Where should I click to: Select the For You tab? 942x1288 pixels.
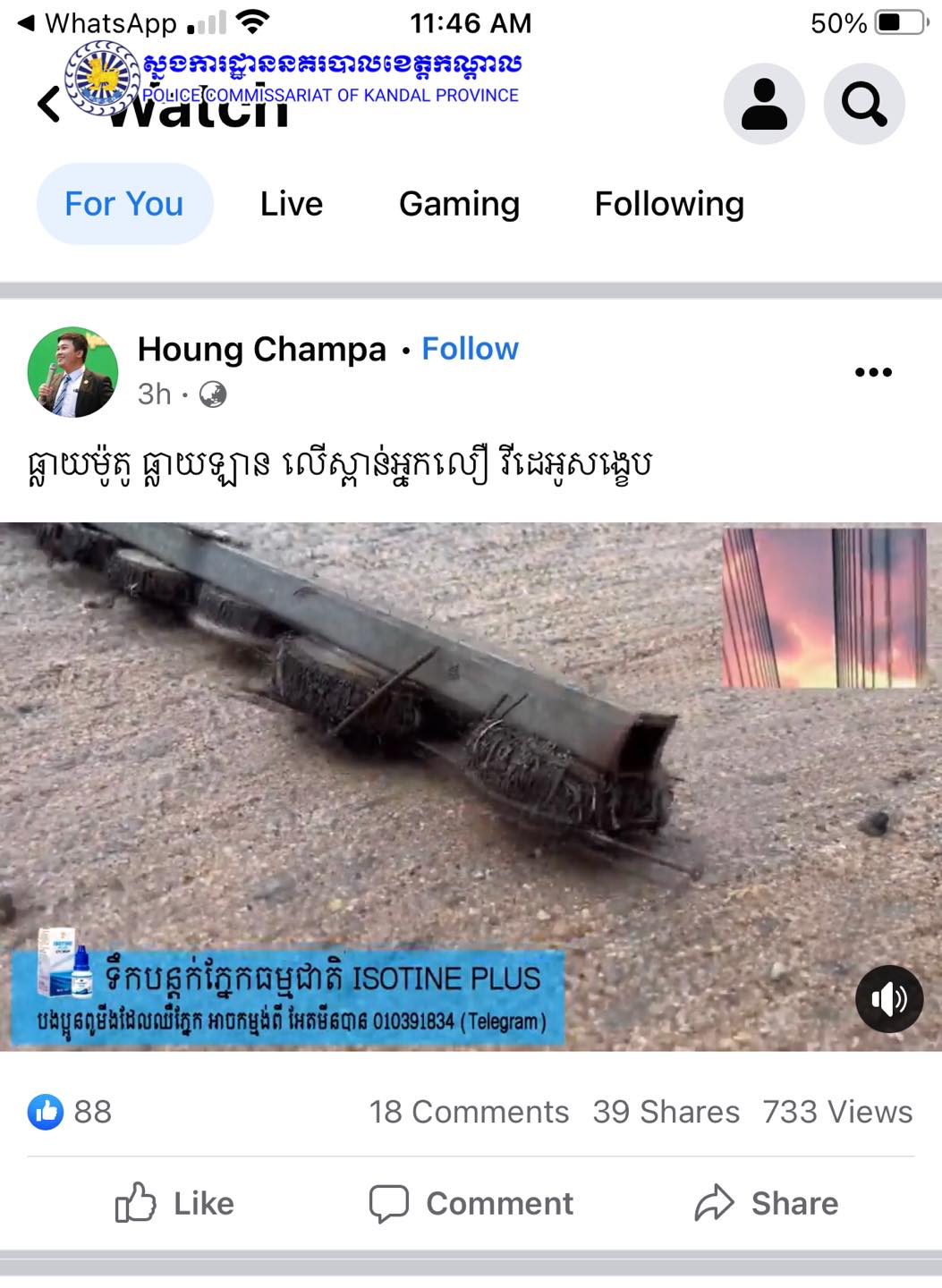(124, 204)
